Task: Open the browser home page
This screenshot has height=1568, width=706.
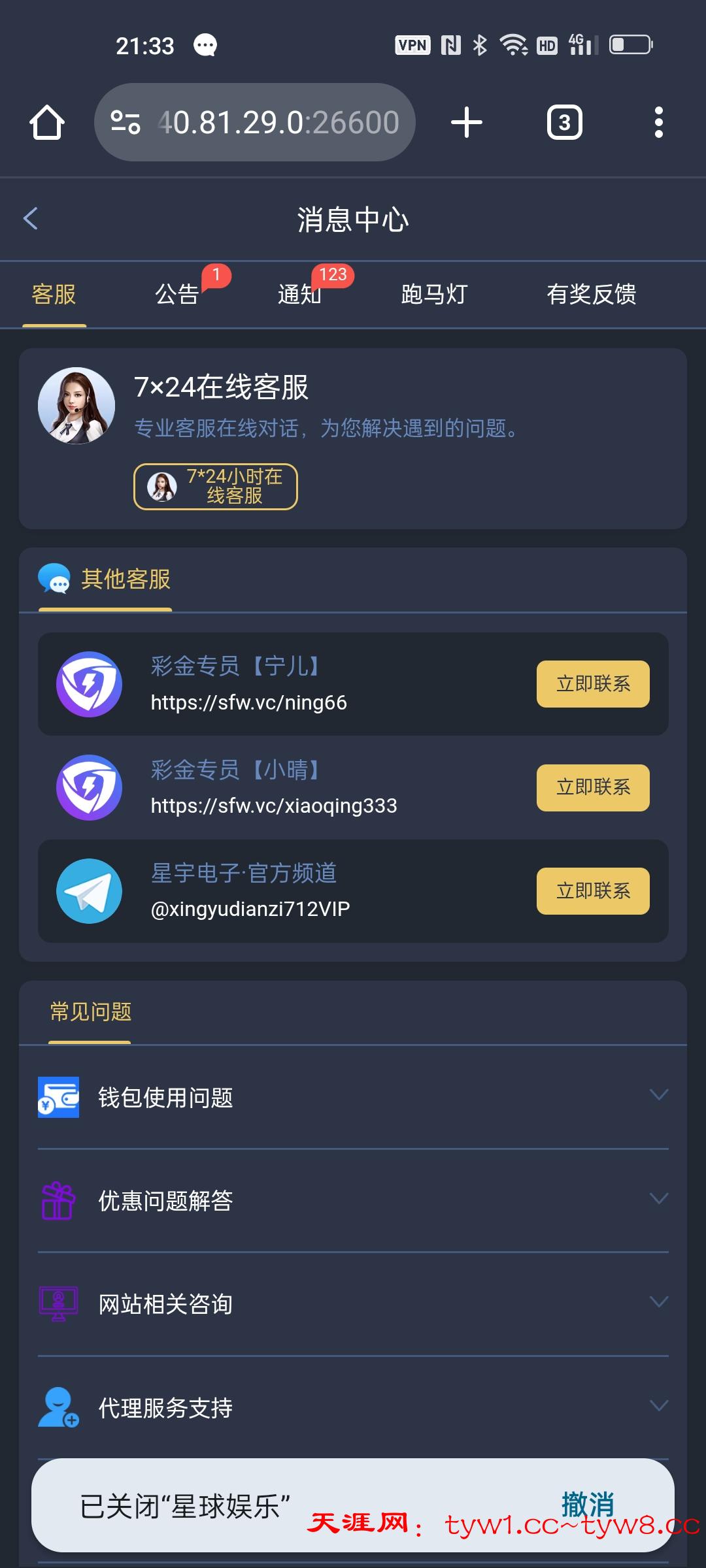Action: pyautogui.click(x=47, y=122)
